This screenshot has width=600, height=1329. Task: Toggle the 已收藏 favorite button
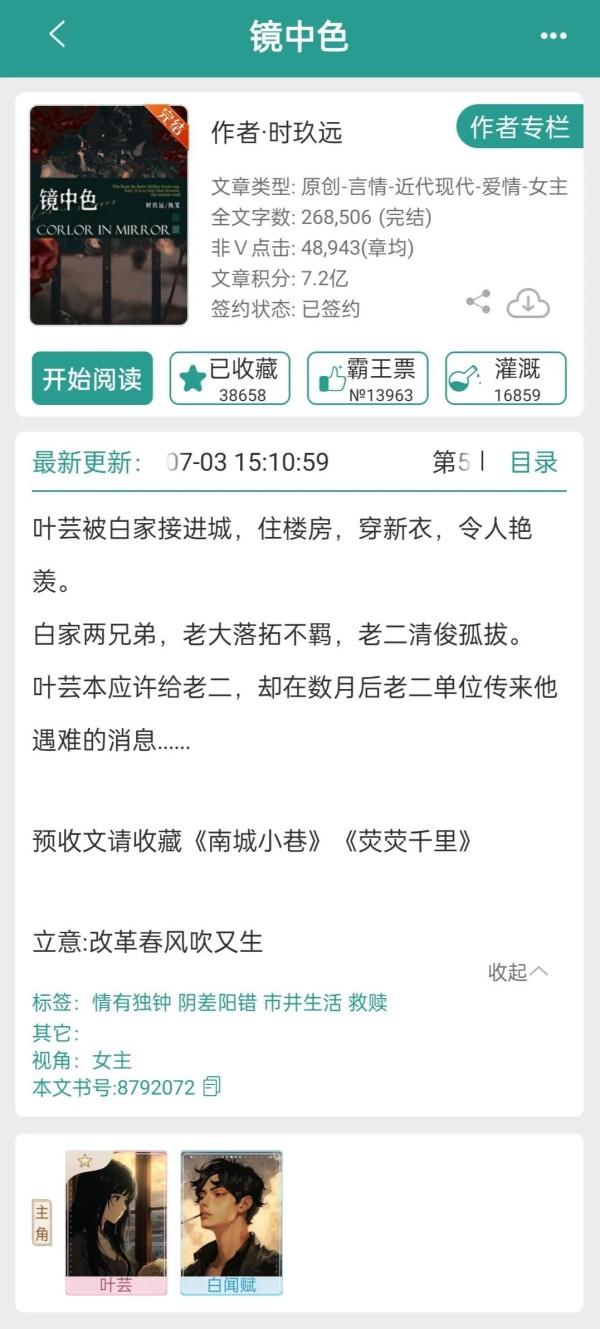click(230, 379)
